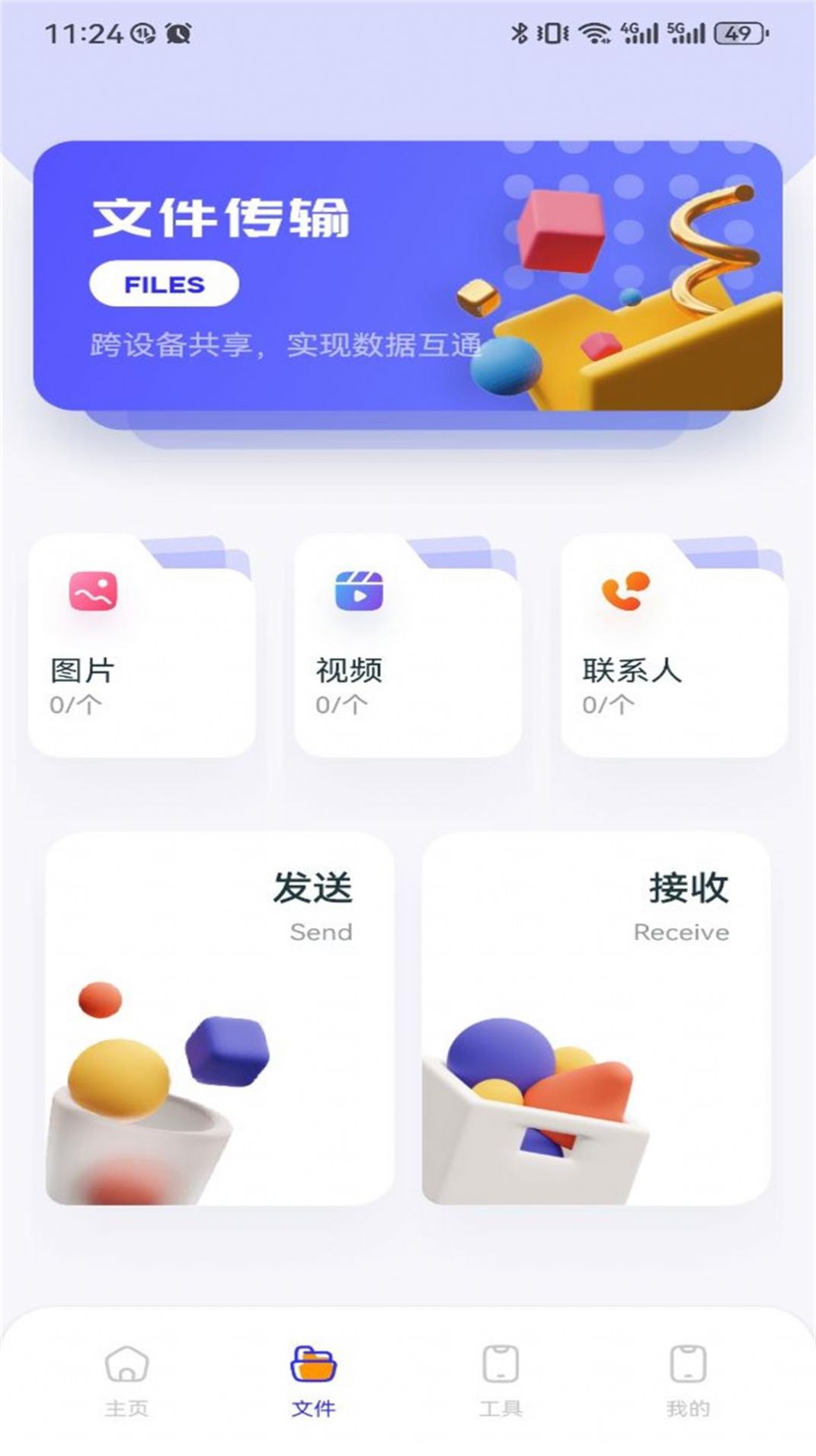The width and height of the screenshot is (816, 1456).
Task: Open the 工具 tools tab icon
Action: (x=501, y=1364)
